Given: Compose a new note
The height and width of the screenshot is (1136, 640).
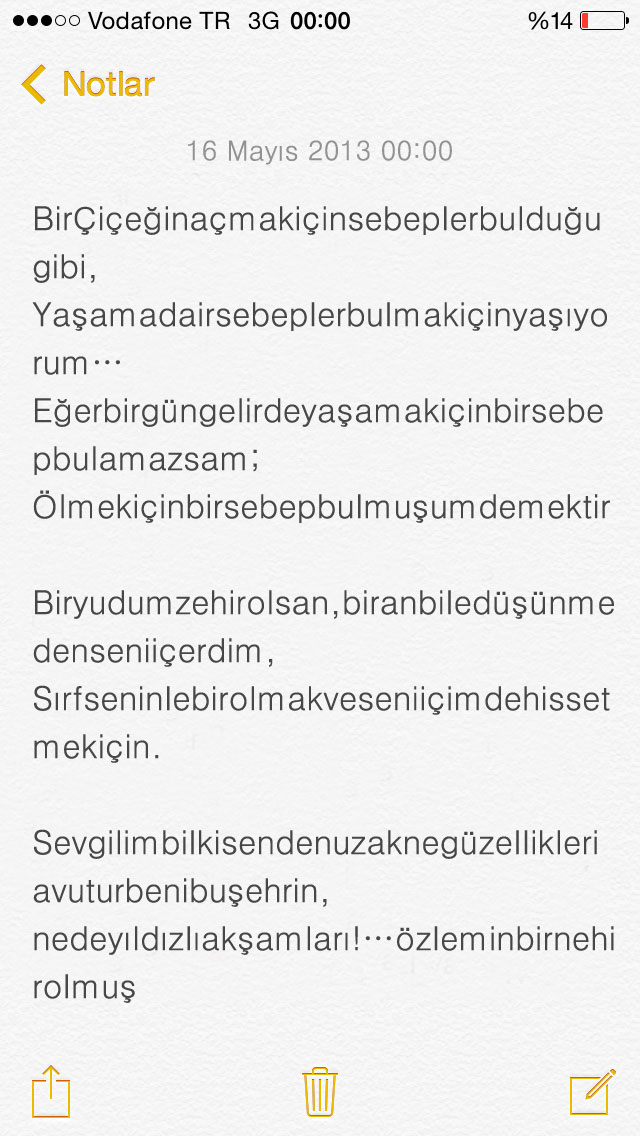Looking at the screenshot, I should [x=591, y=1090].
